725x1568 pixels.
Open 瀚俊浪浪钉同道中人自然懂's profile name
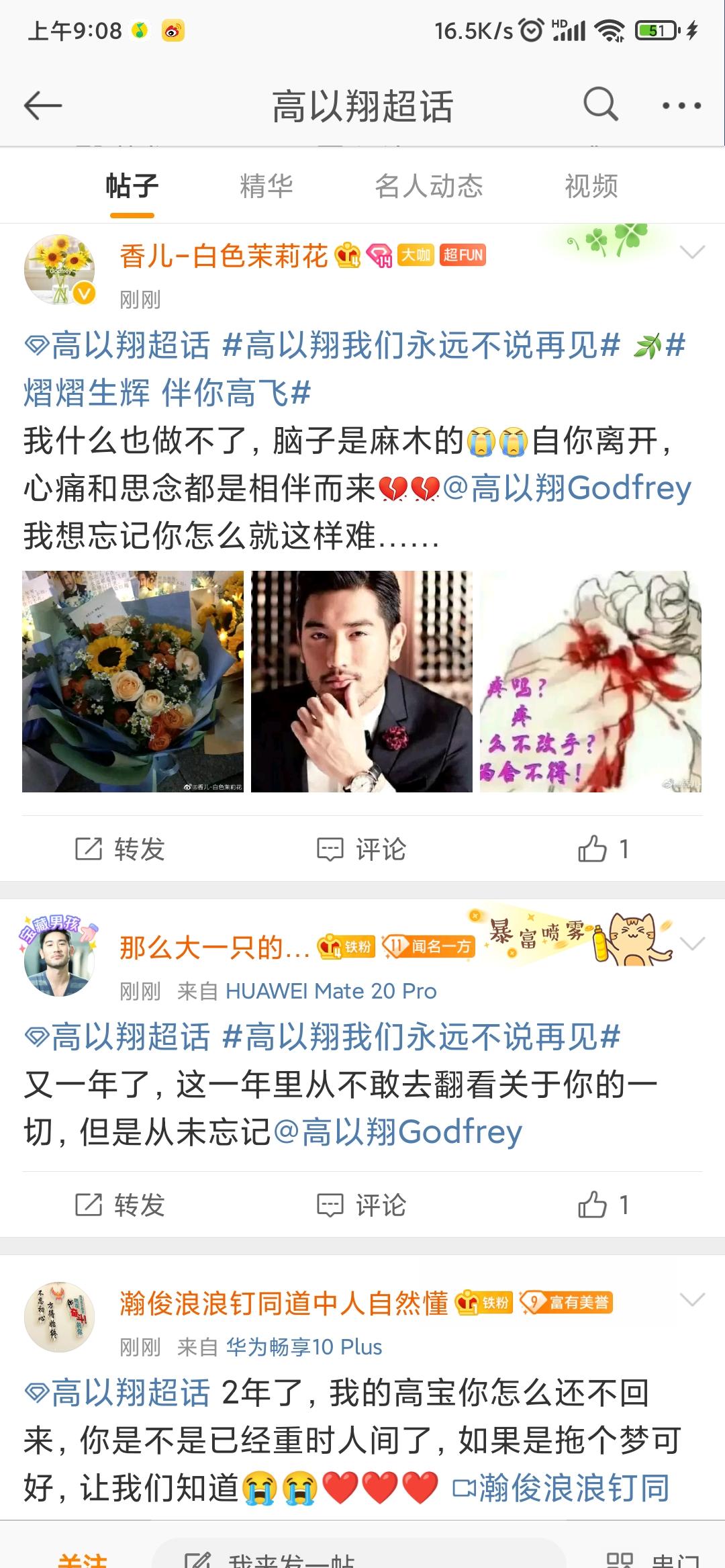pos(283,1303)
